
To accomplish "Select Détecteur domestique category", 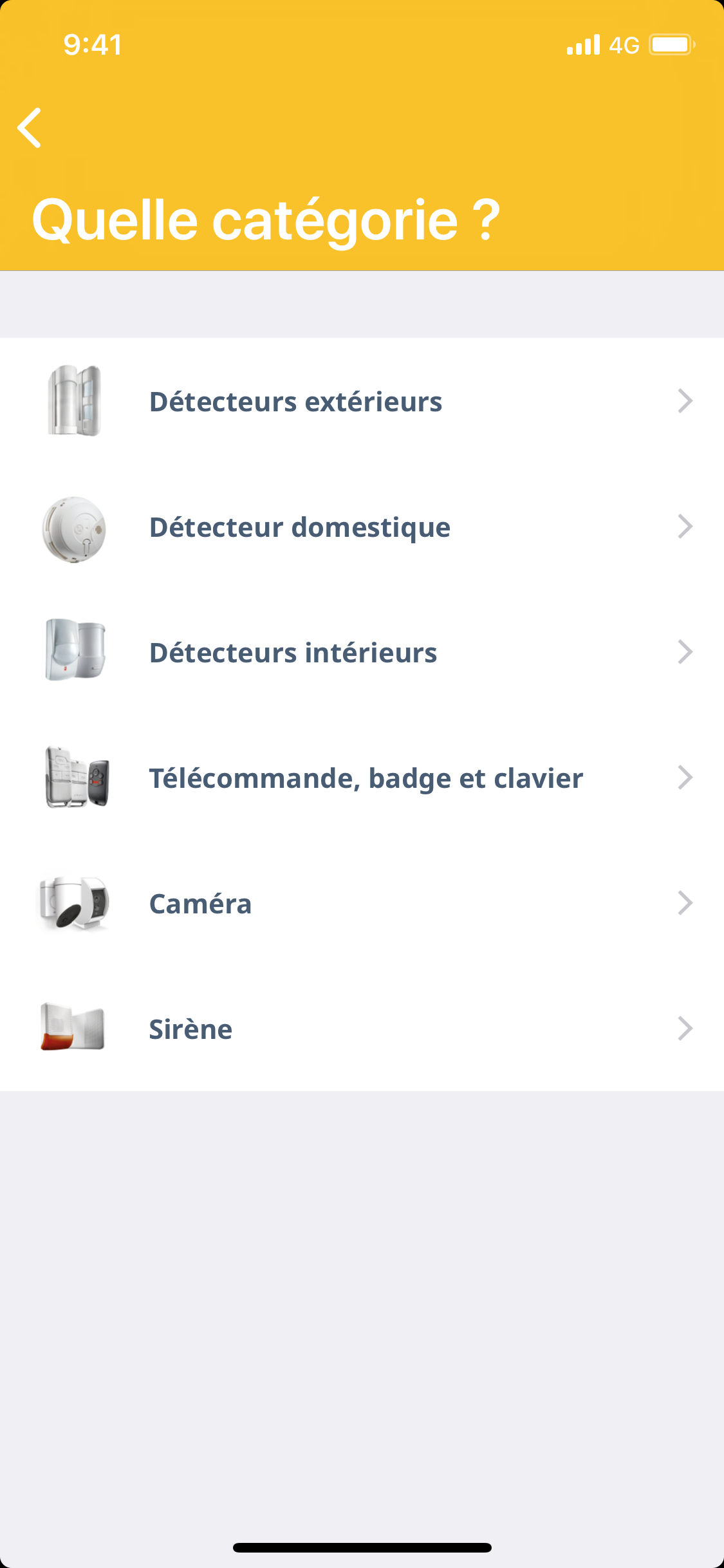I will click(362, 527).
